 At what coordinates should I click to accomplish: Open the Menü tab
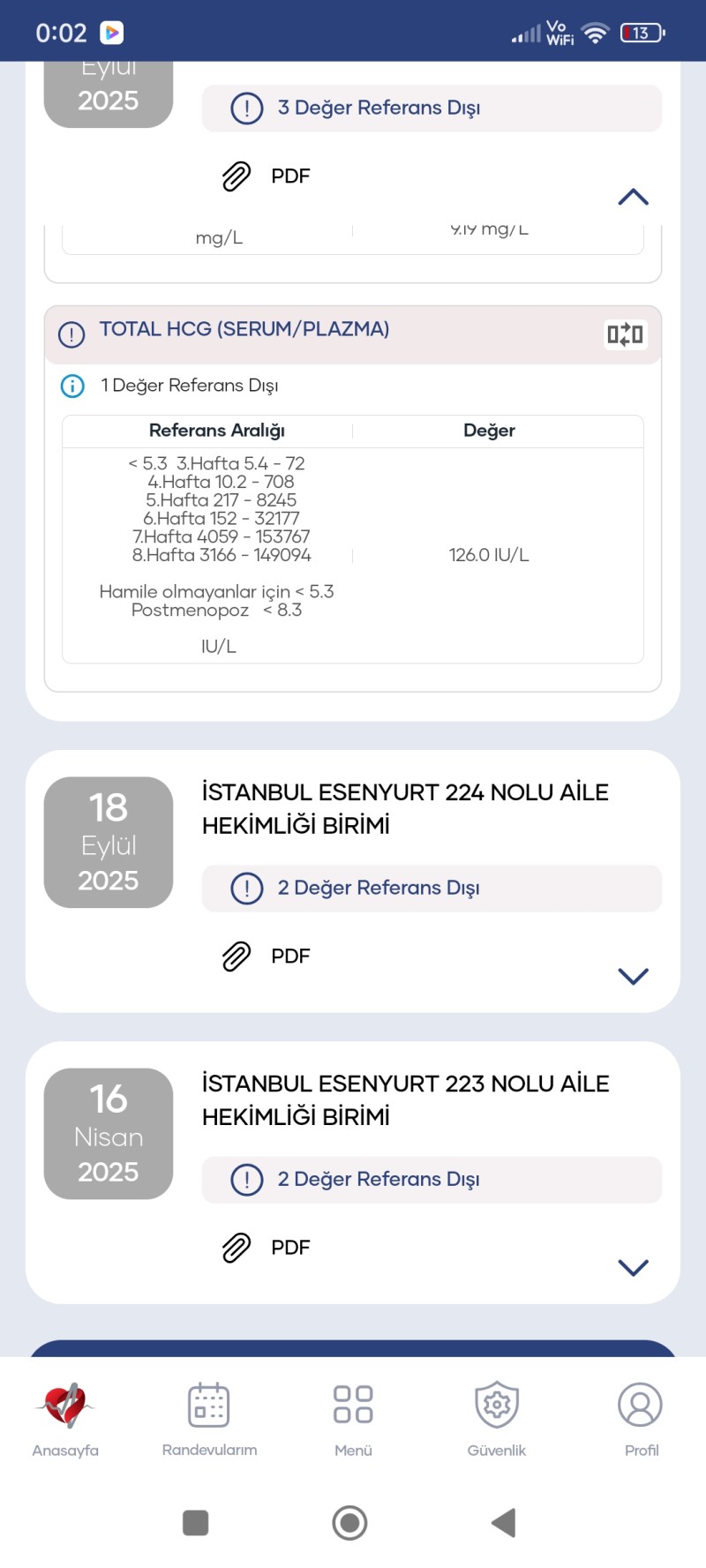pos(353,1418)
